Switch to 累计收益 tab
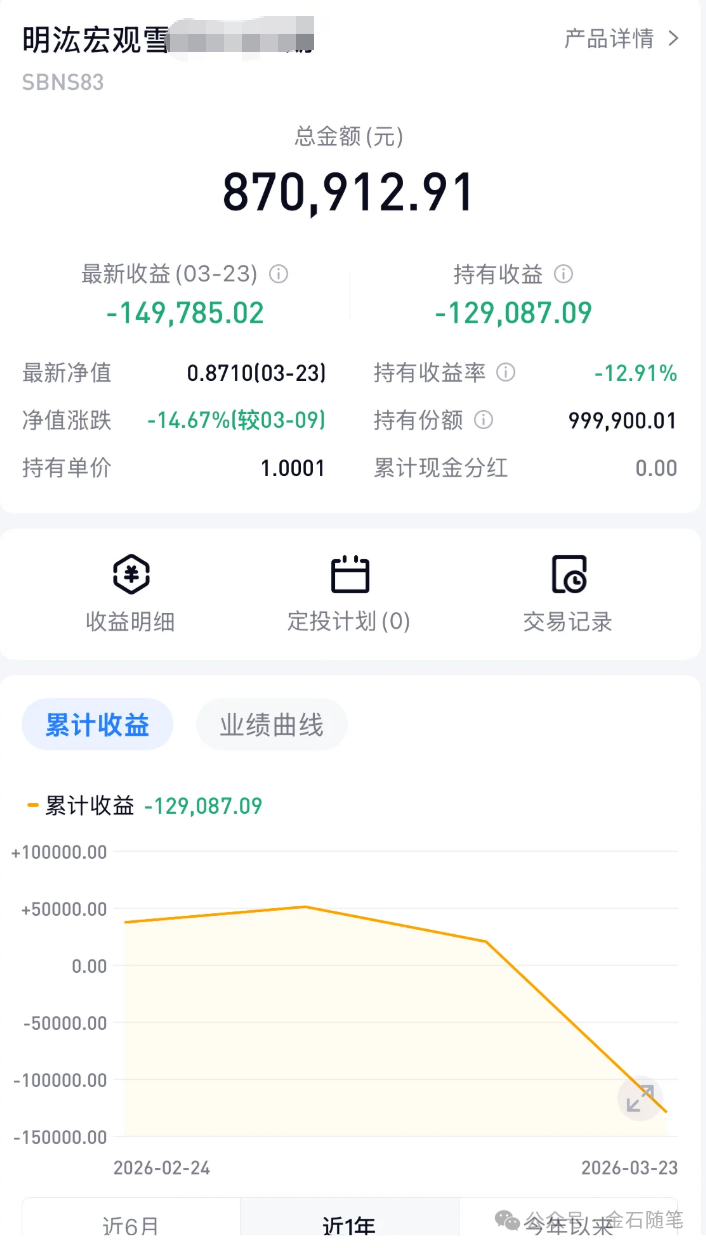The image size is (706, 1248). tap(97, 725)
